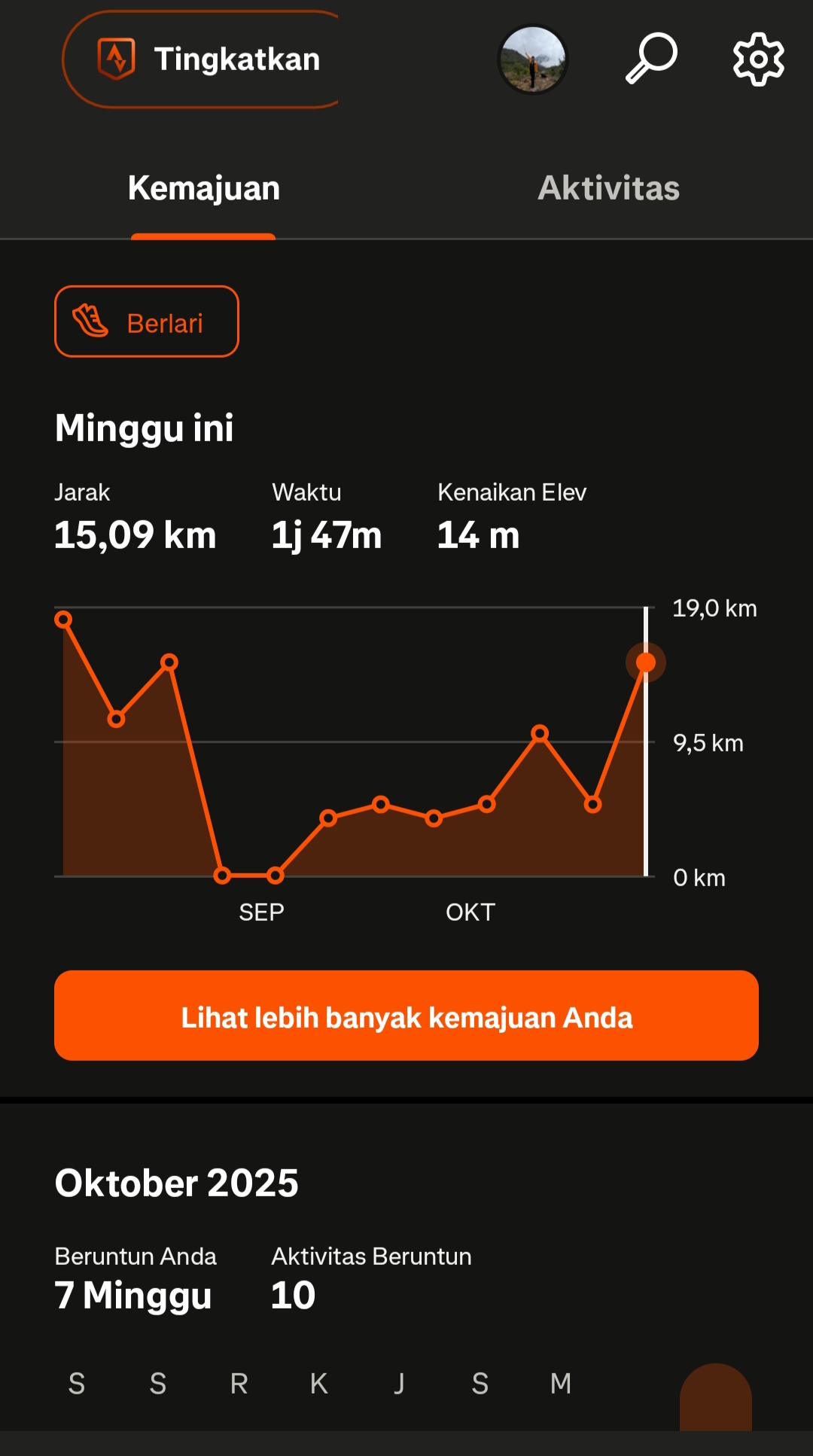The image size is (813, 1456).
Task: Open the settings gear
Action: 758,59
